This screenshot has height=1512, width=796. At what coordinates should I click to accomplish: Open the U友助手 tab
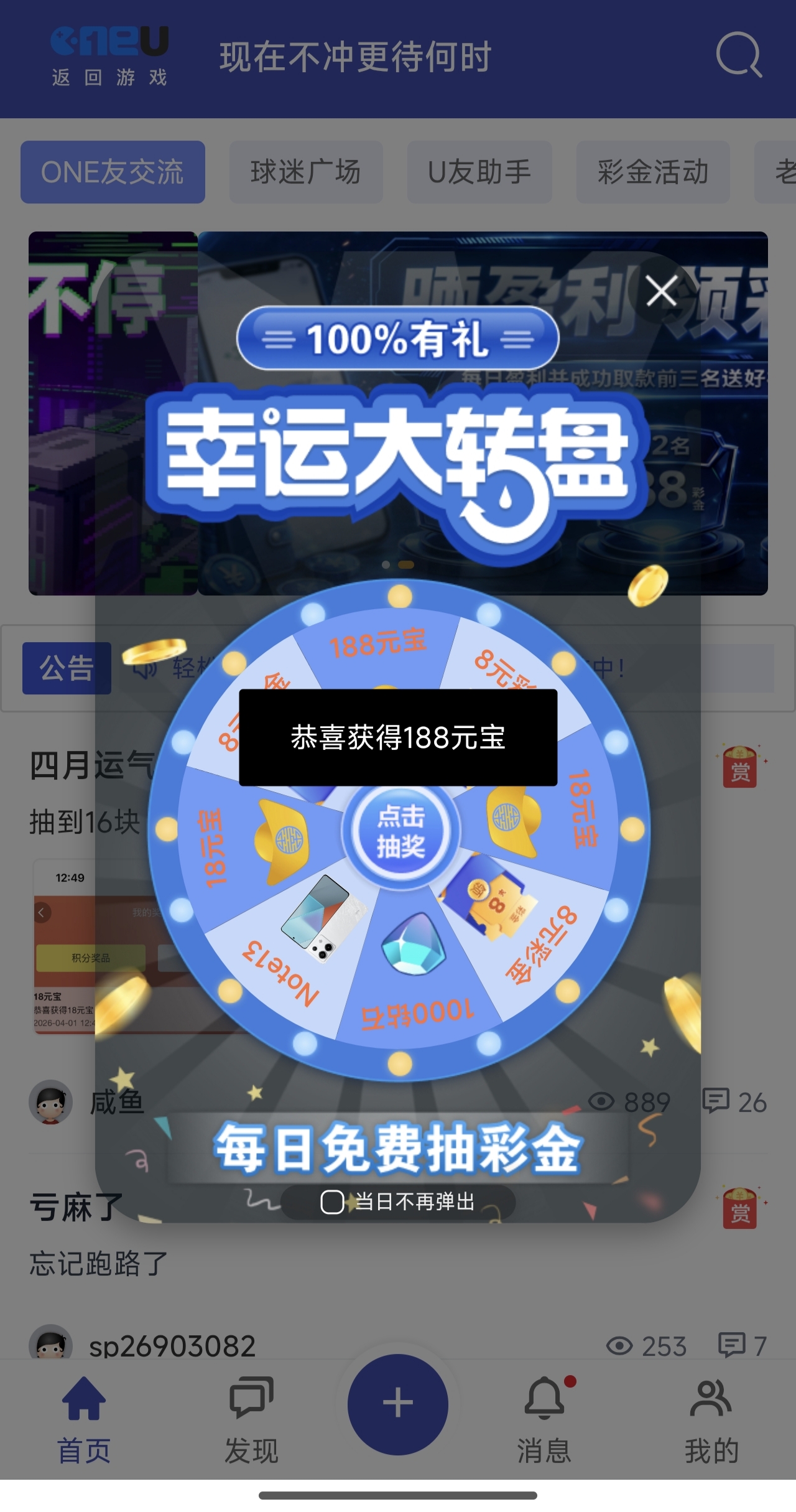coord(479,172)
